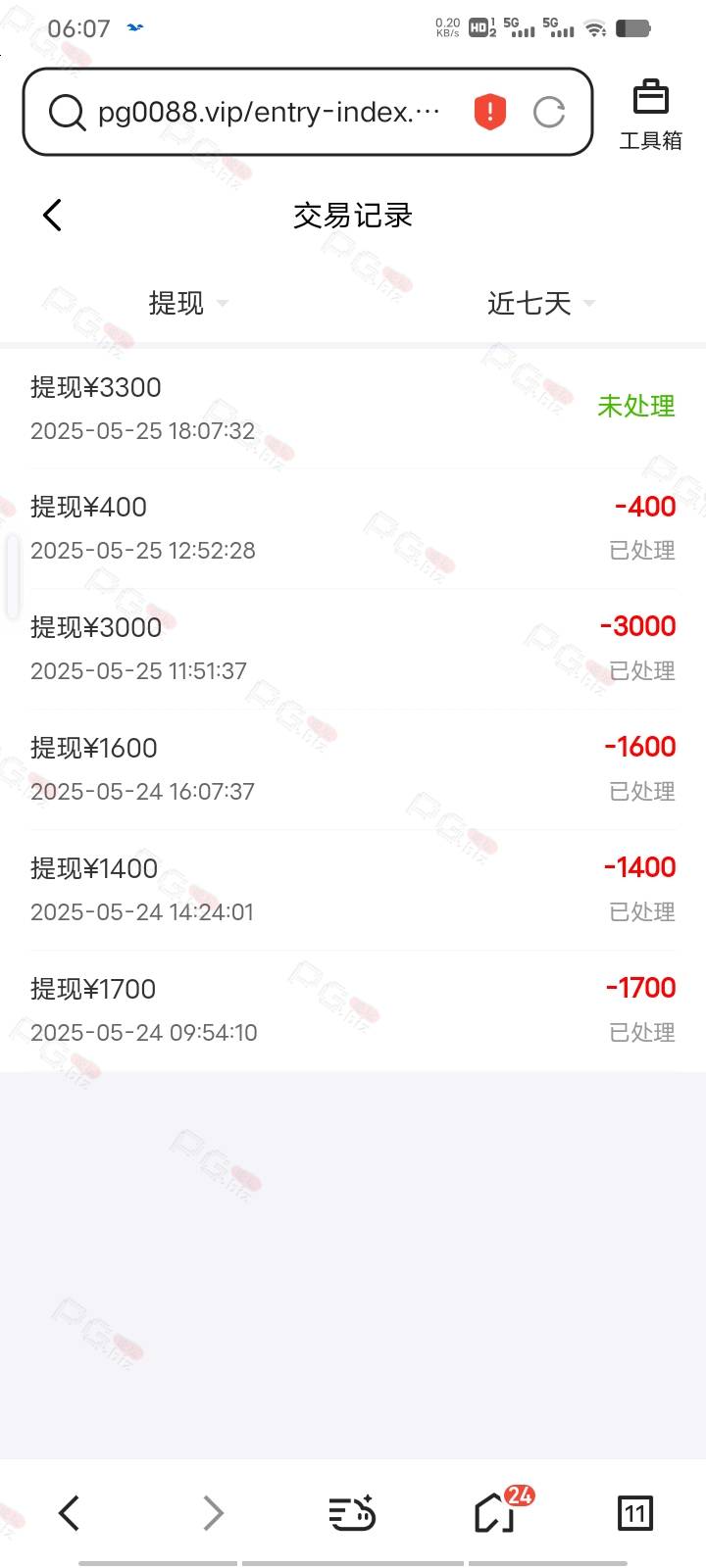Viewport: 706px width, 1568px height.
Task: Reload the page with refresh icon
Action: [549, 112]
